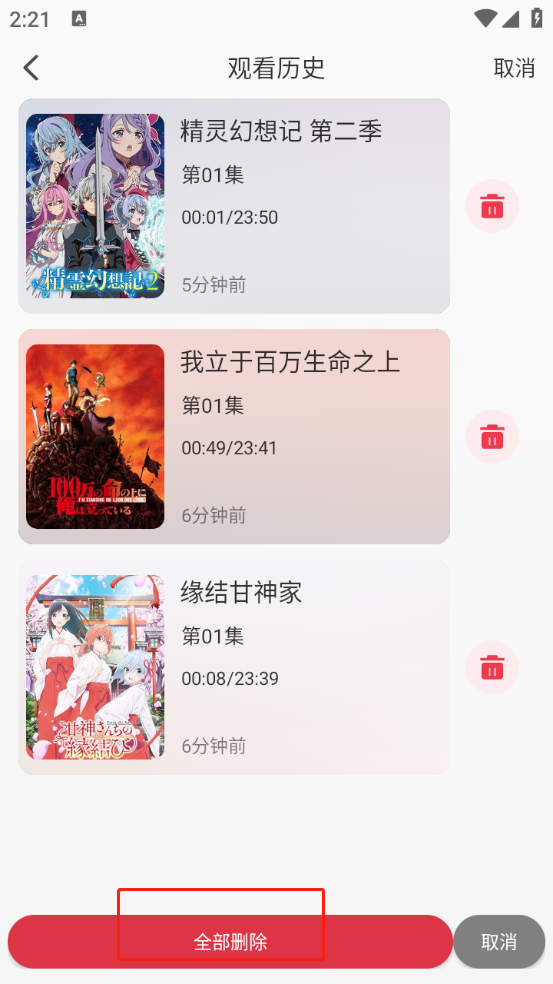Screen dimensions: 553x984
Task: Go back with the top-left arrow
Action: tap(31, 68)
